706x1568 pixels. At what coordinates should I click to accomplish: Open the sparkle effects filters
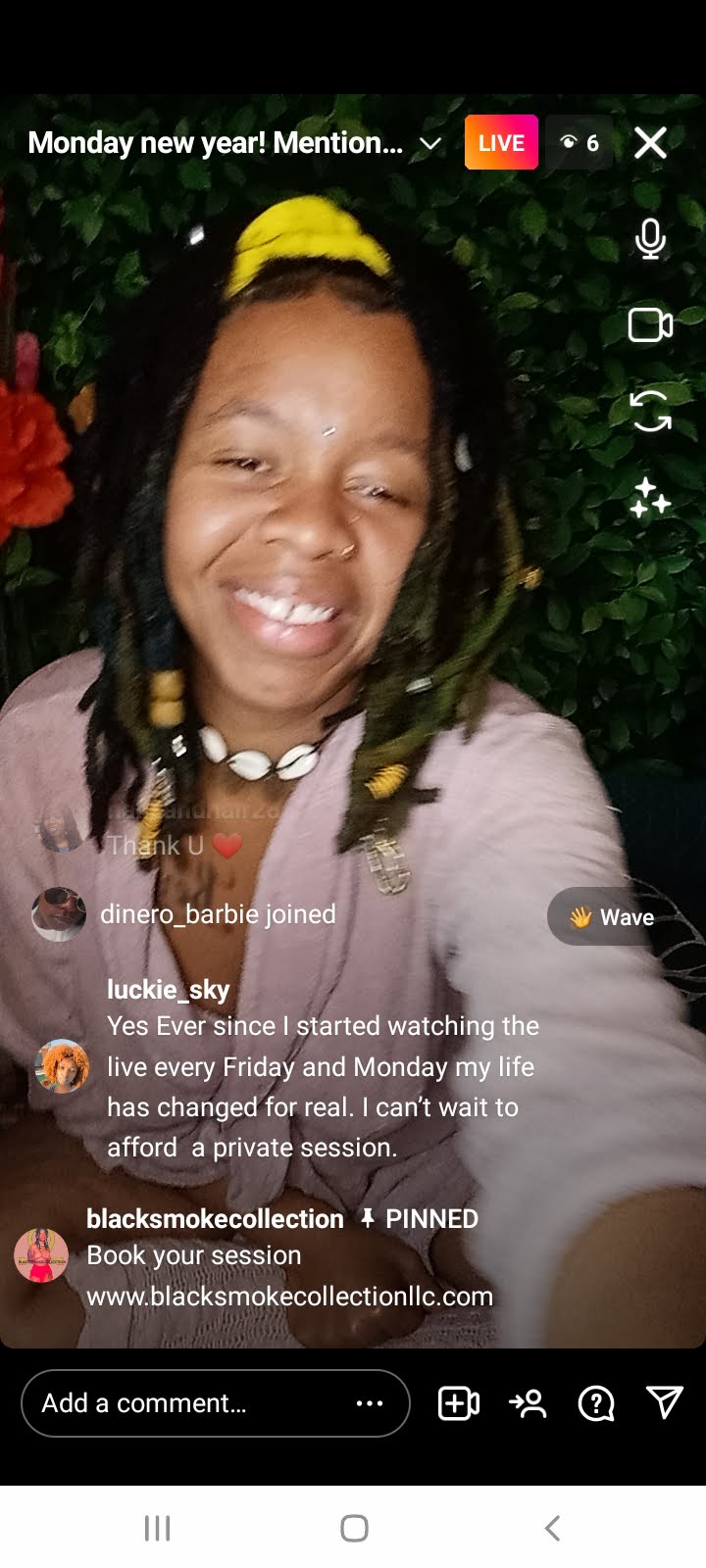coord(650,498)
